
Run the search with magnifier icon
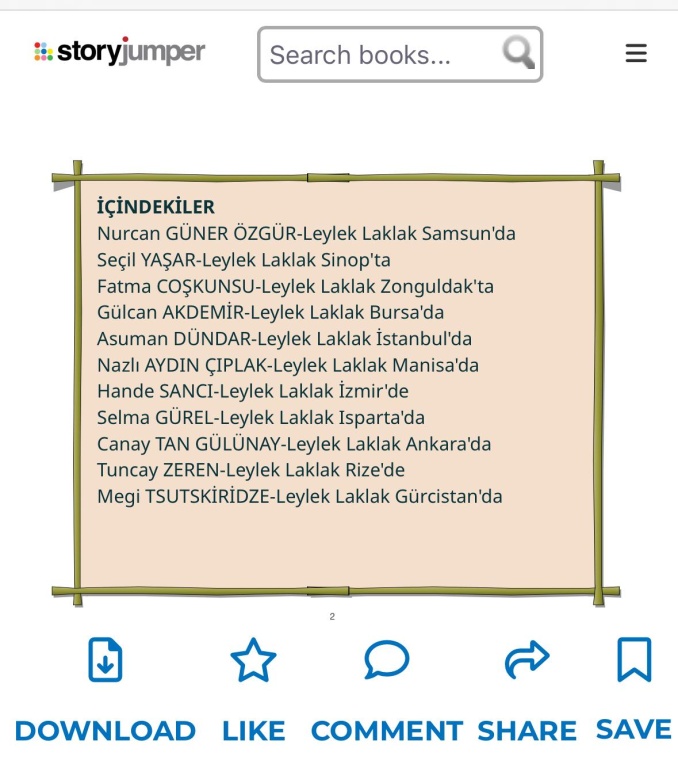[x=518, y=52]
